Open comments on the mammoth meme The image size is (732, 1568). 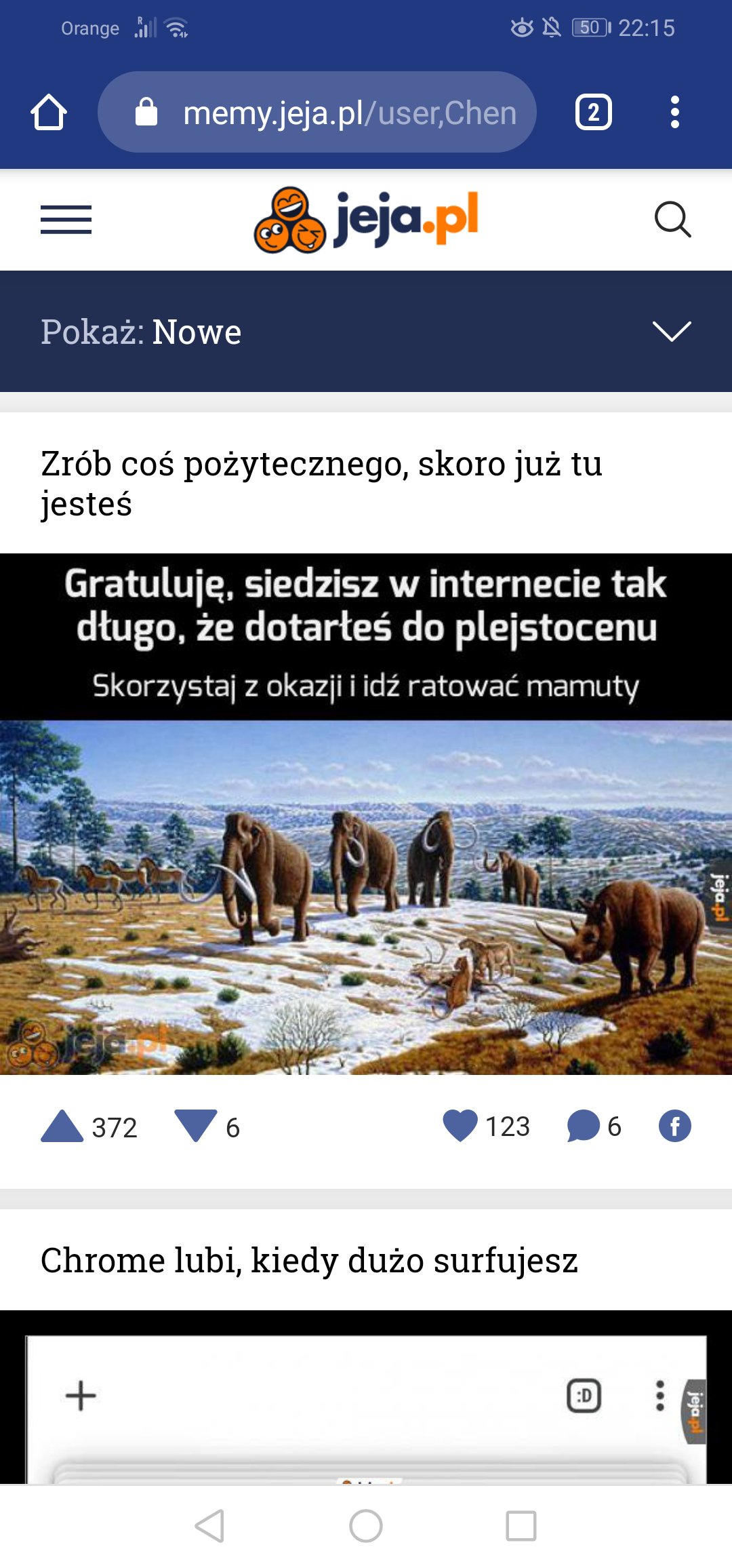point(583,1126)
